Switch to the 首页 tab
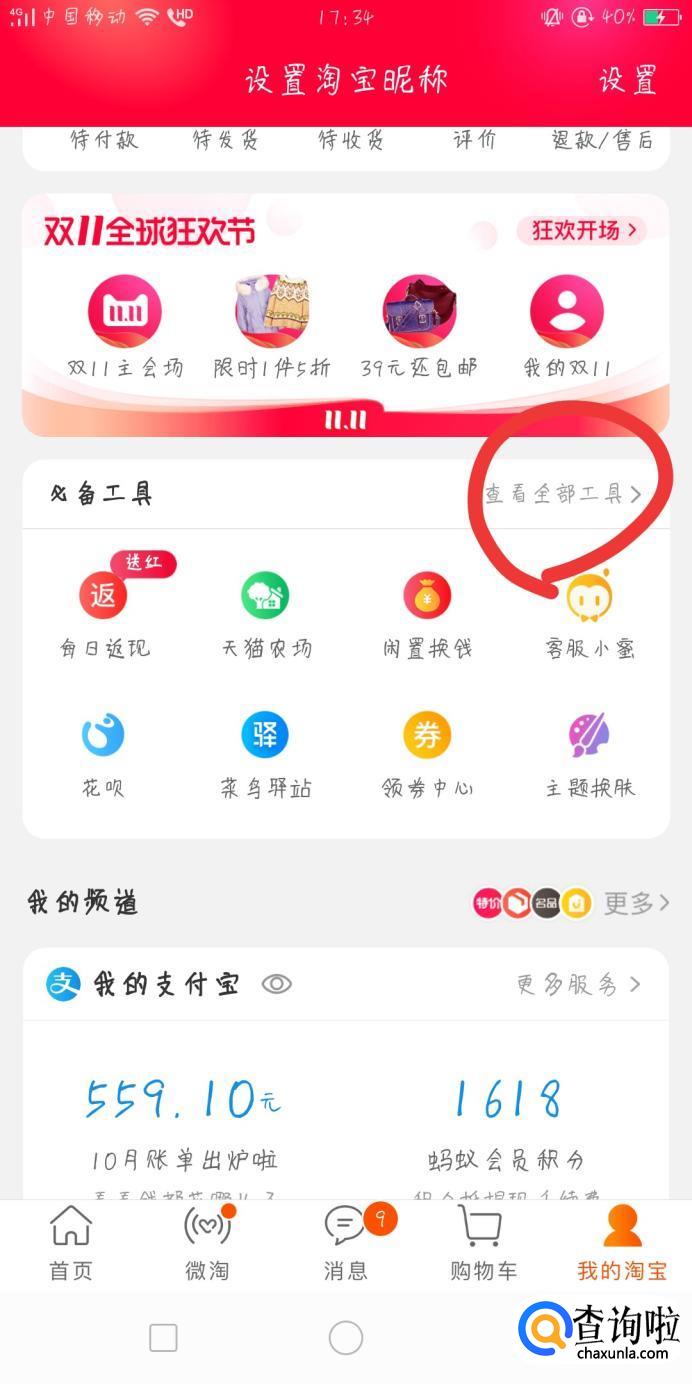 coord(71,1243)
